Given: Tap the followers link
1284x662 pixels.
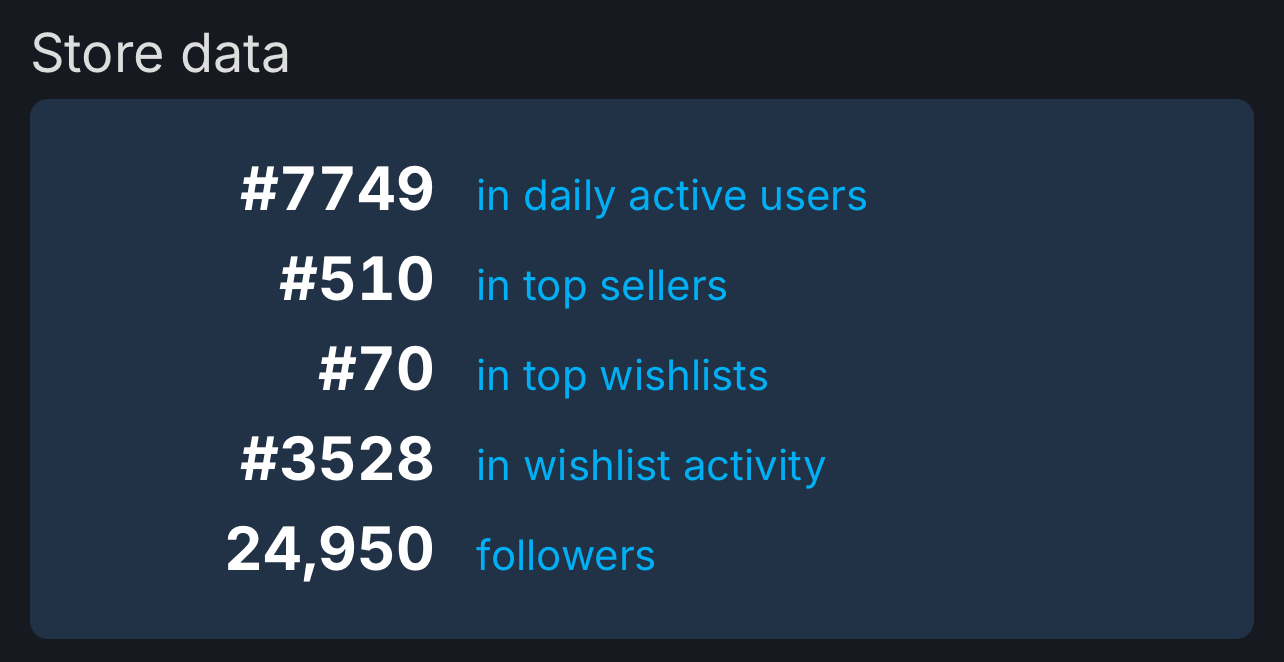Looking at the screenshot, I should pyautogui.click(x=565, y=556).
